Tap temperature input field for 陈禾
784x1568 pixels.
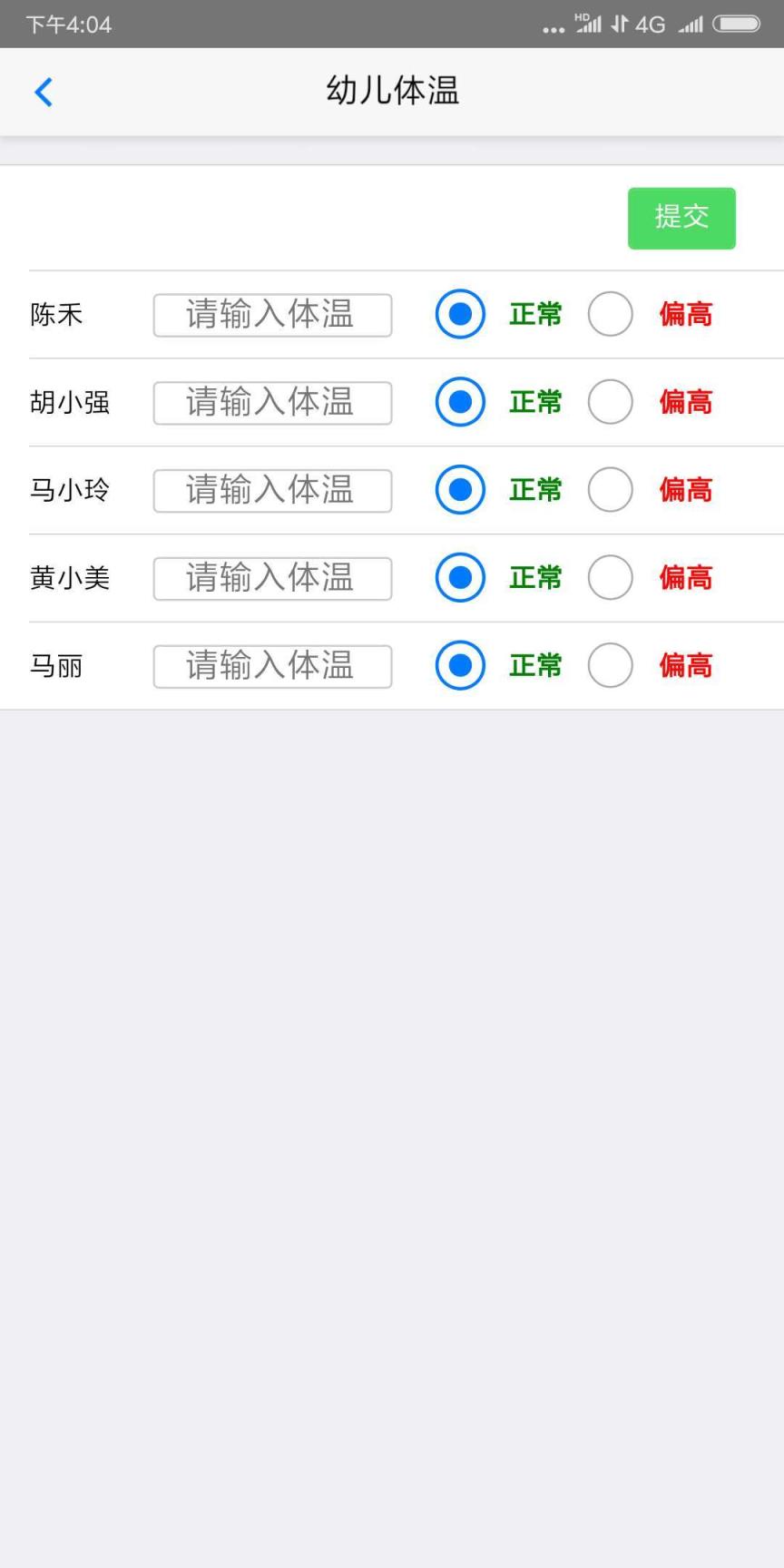coord(271,315)
